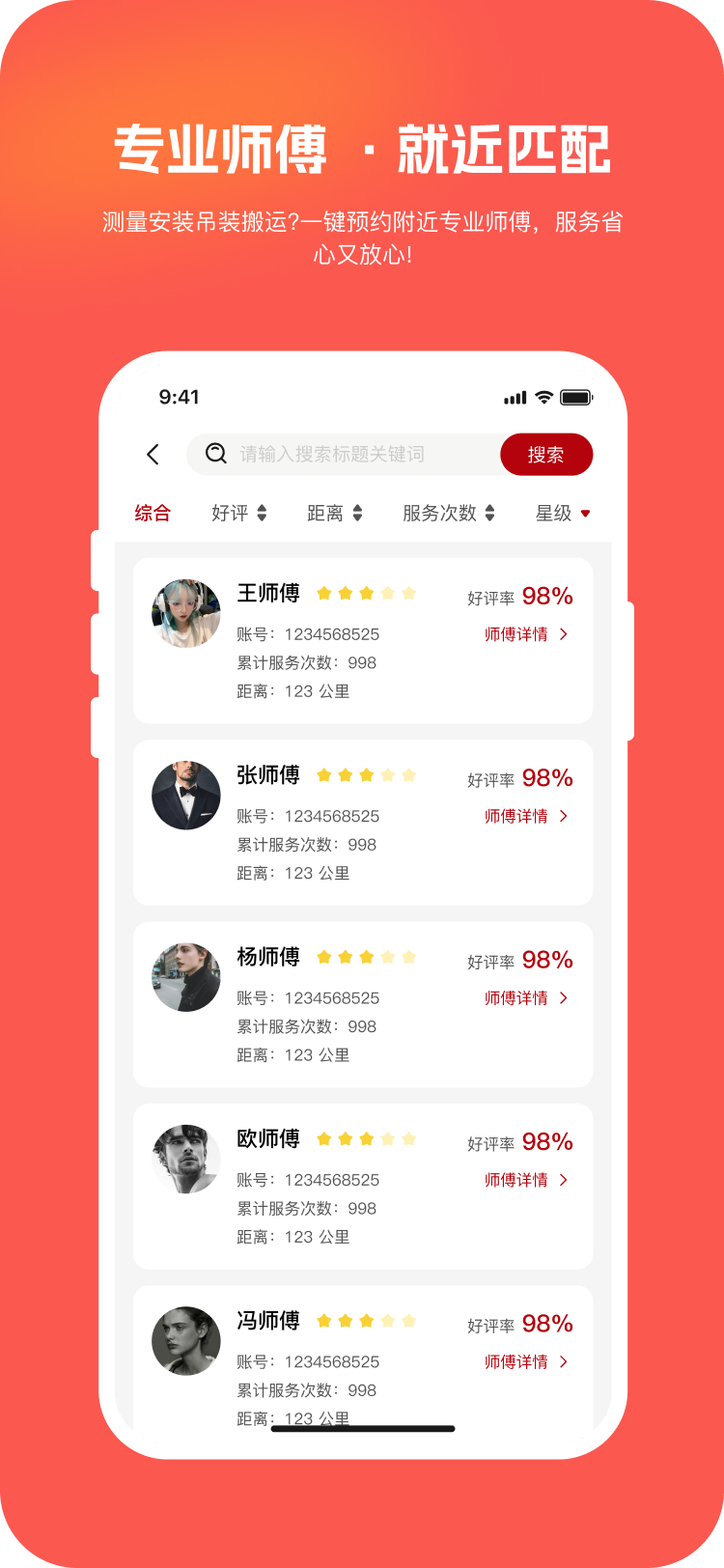This screenshot has width=724, height=1568.
Task: Tap 张师傅's avatar photo
Action: tap(185, 795)
